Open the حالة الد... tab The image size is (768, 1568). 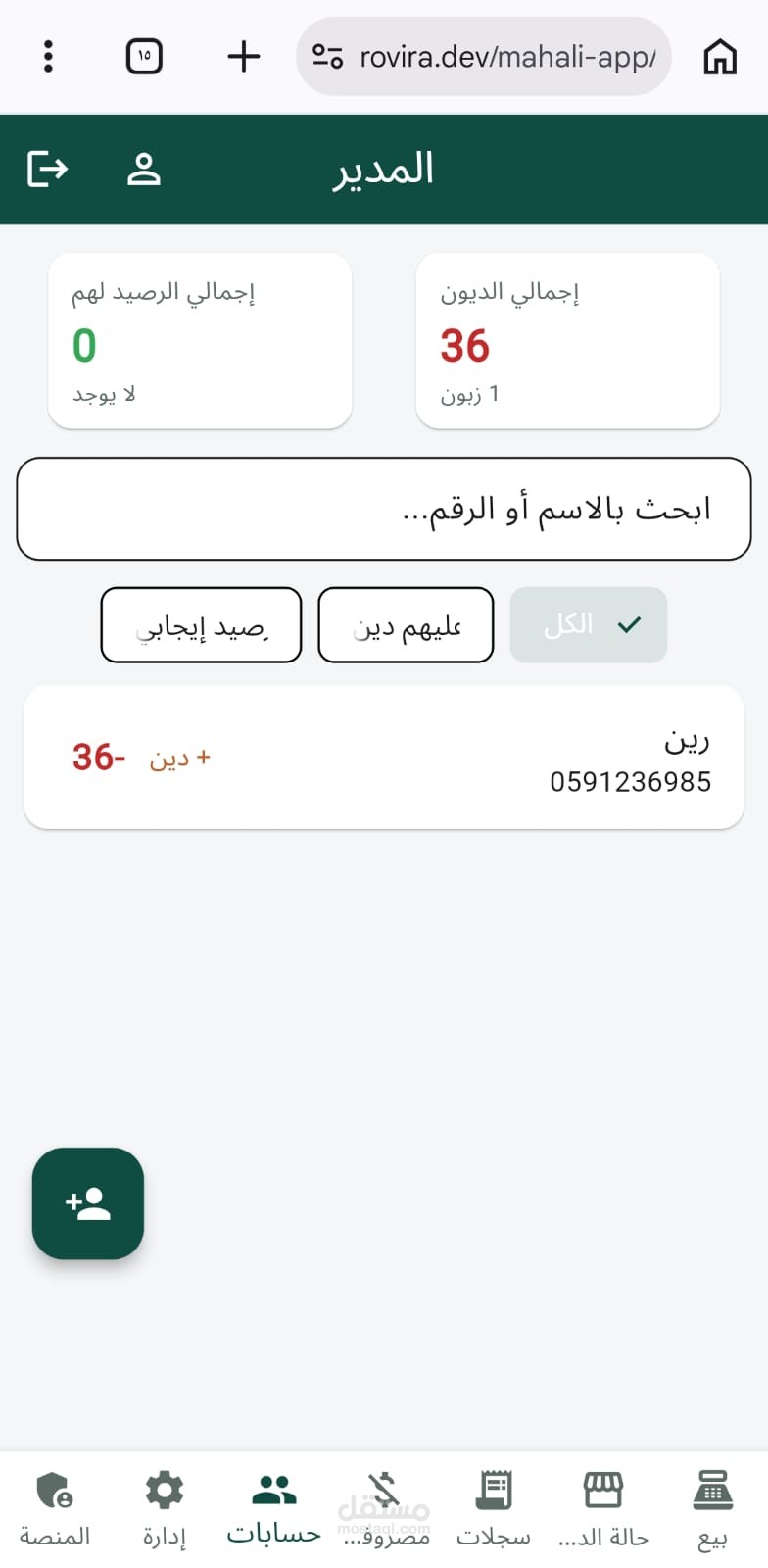[x=603, y=1509]
